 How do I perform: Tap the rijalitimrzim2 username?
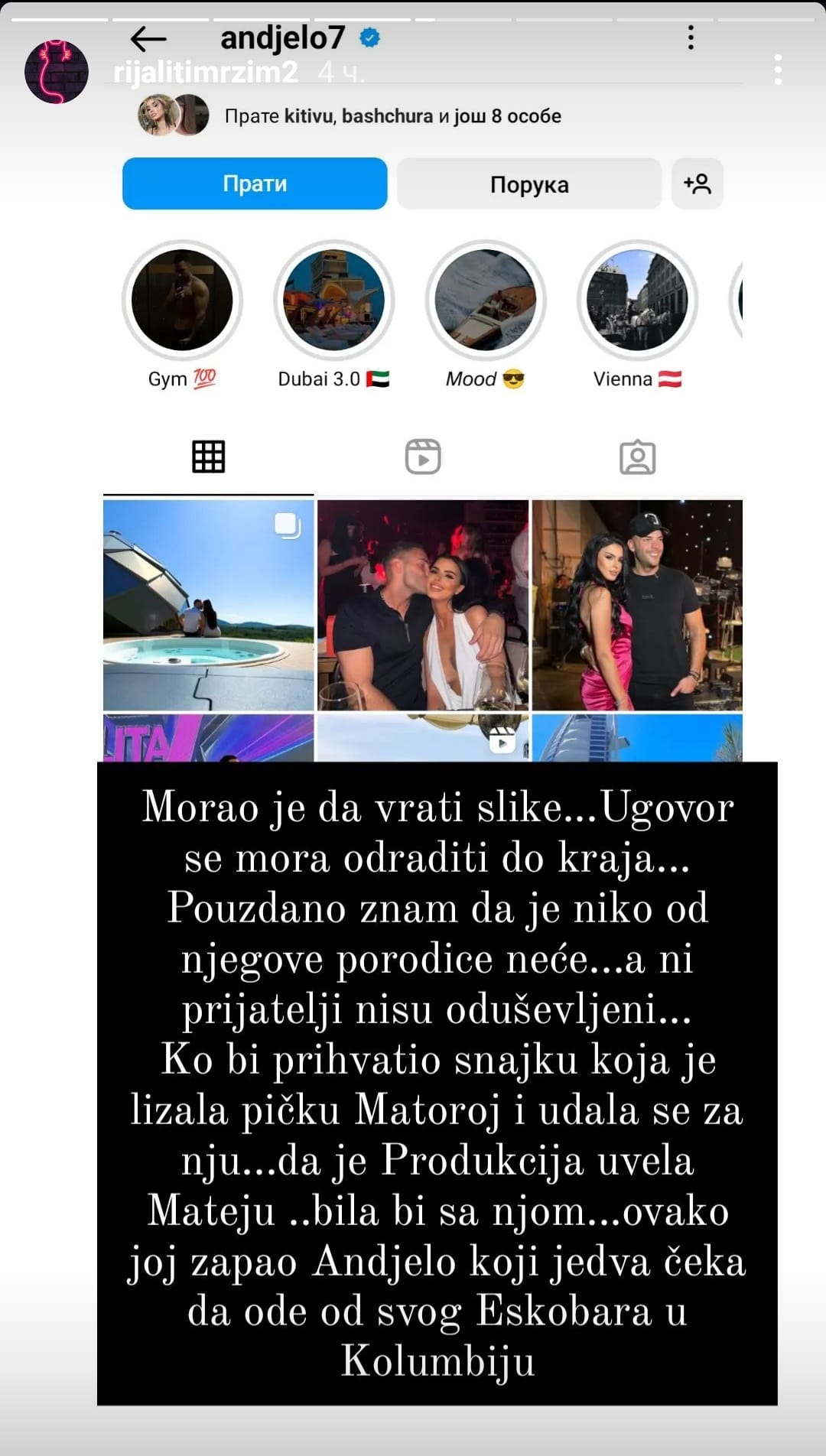[205, 73]
